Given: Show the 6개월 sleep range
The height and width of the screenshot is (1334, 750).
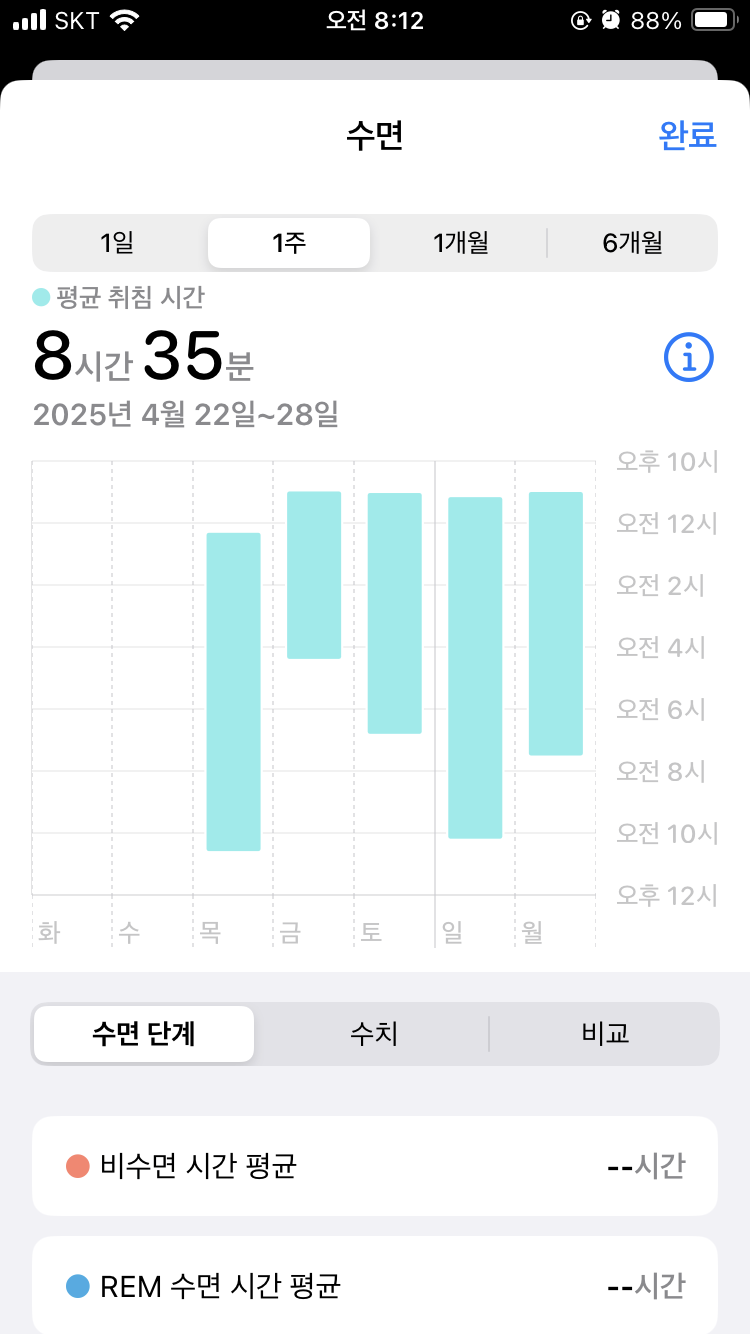Looking at the screenshot, I should (x=632, y=243).
